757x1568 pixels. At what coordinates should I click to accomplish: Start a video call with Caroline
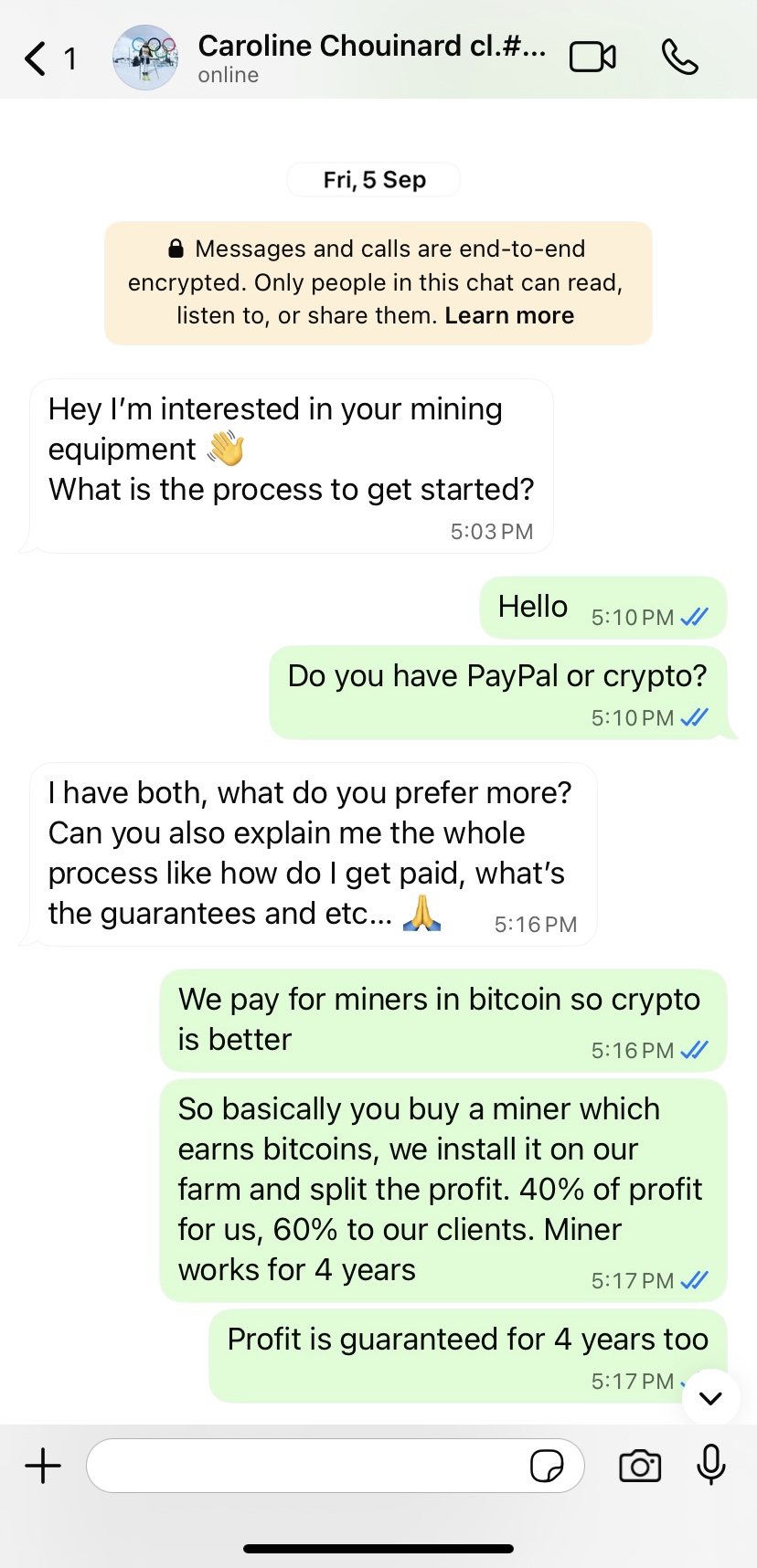tap(592, 58)
